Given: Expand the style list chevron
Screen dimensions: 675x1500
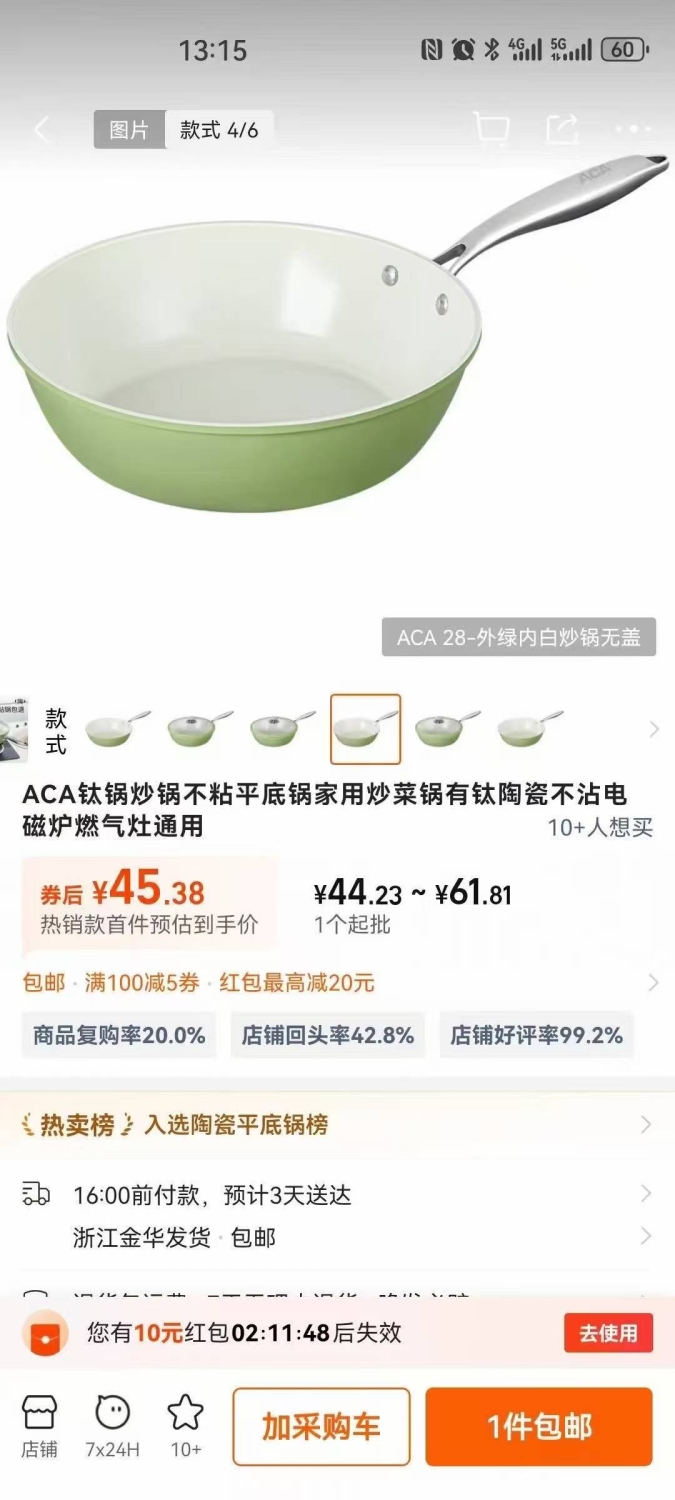Looking at the screenshot, I should coord(654,729).
